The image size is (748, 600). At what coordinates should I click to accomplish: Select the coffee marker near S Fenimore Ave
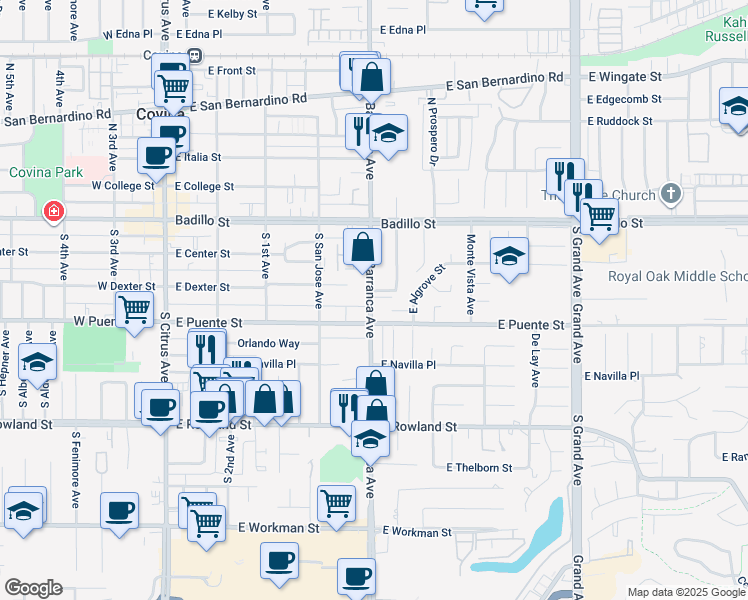119,510
